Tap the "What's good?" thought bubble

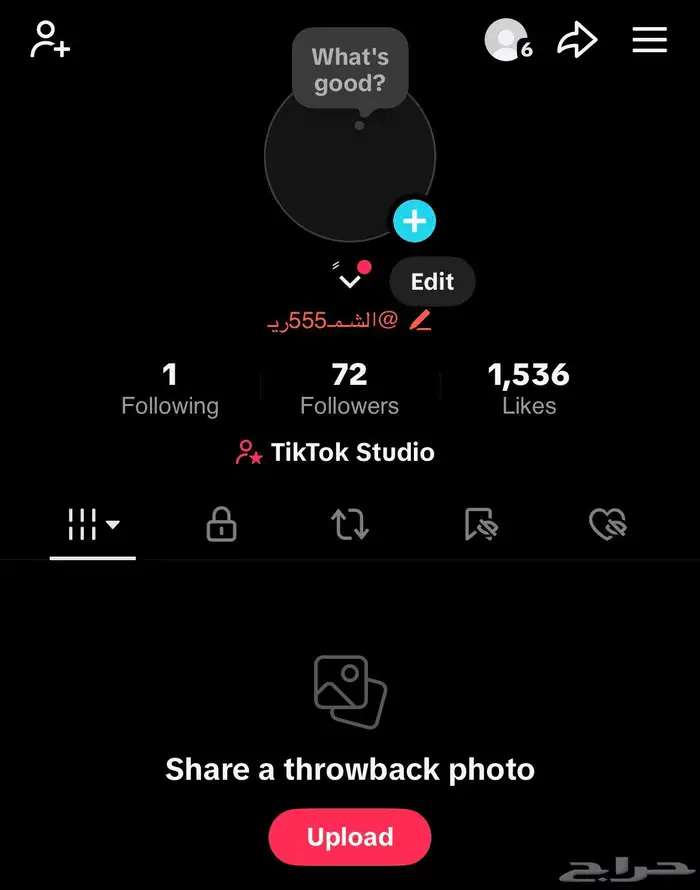tap(349, 71)
